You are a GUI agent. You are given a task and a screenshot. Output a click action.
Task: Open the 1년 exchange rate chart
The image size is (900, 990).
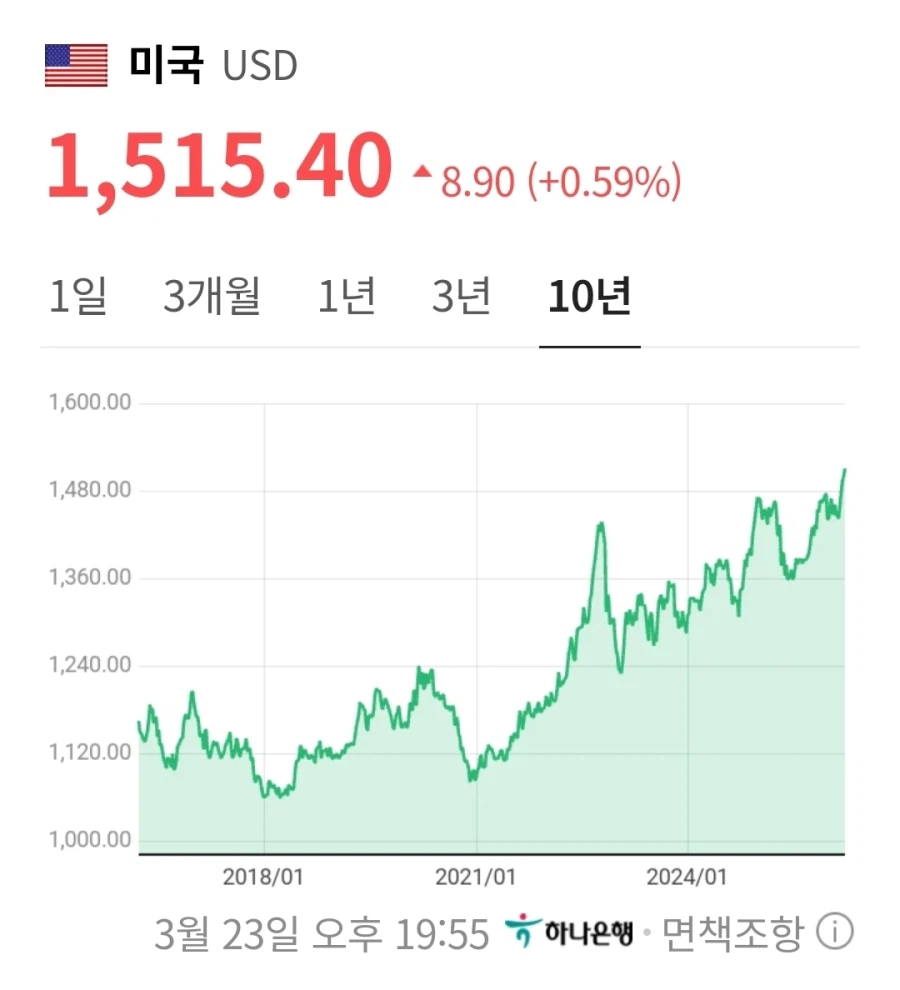tap(346, 297)
